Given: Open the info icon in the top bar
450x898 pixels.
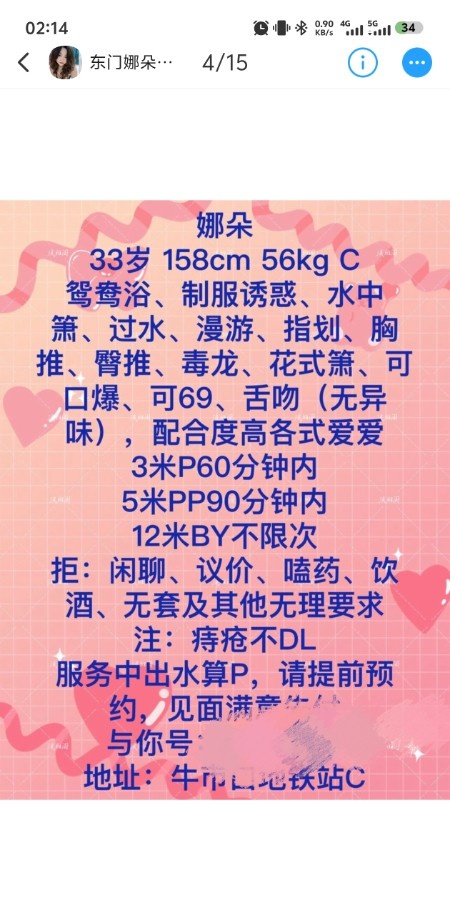Looking at the screenshot, I should [362, 62].
